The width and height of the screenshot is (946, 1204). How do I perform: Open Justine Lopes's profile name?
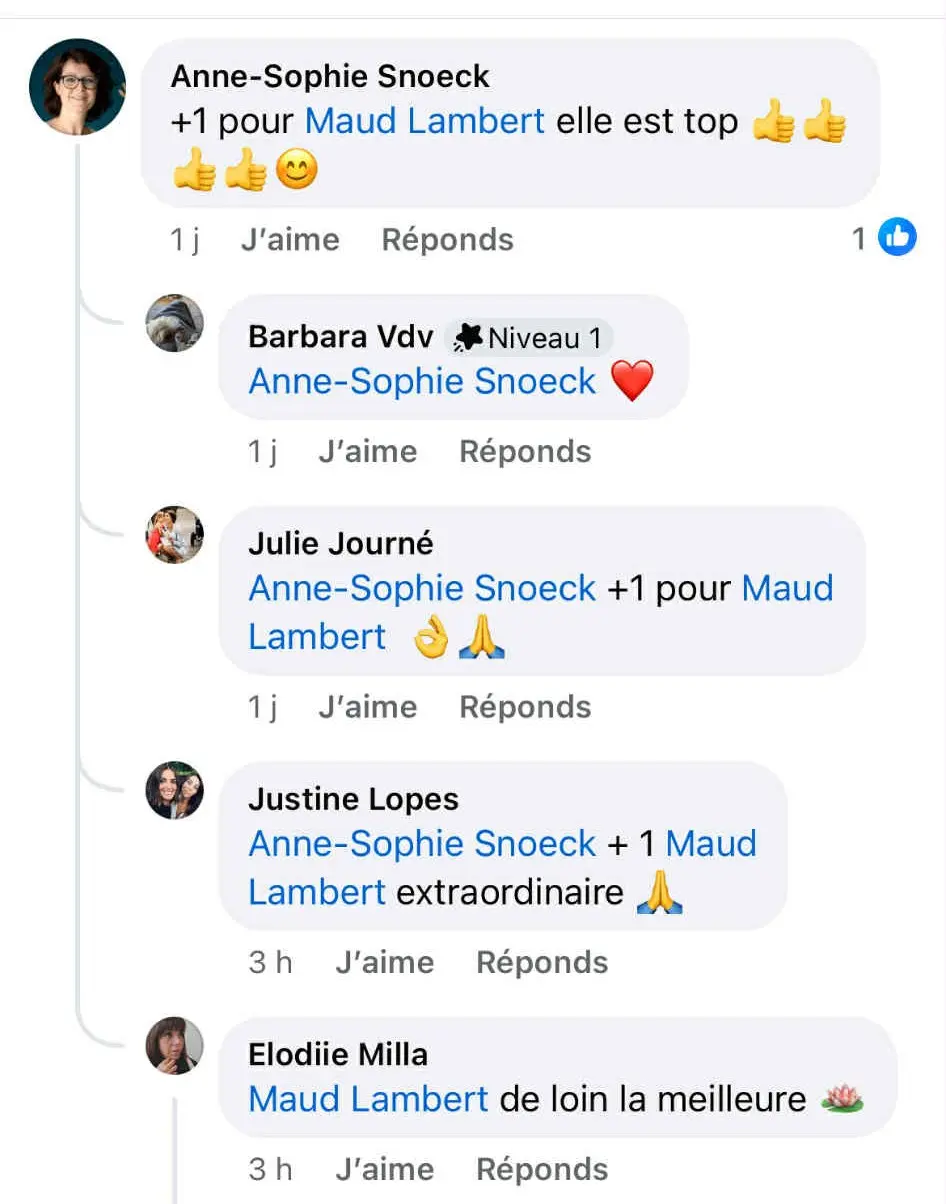353,799
